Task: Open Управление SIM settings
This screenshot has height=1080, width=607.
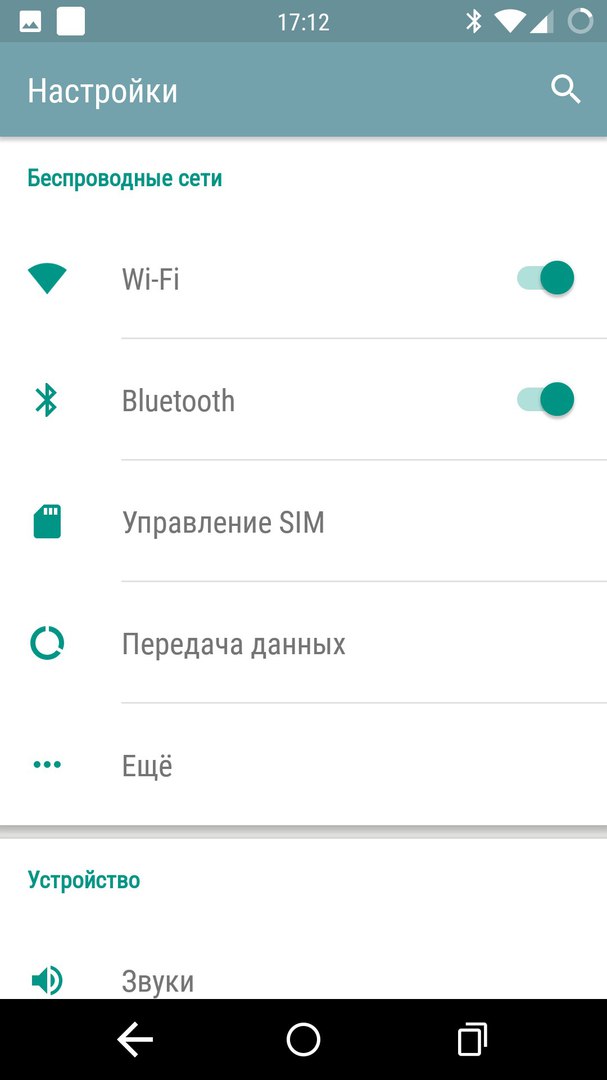Action: point(223,523)
